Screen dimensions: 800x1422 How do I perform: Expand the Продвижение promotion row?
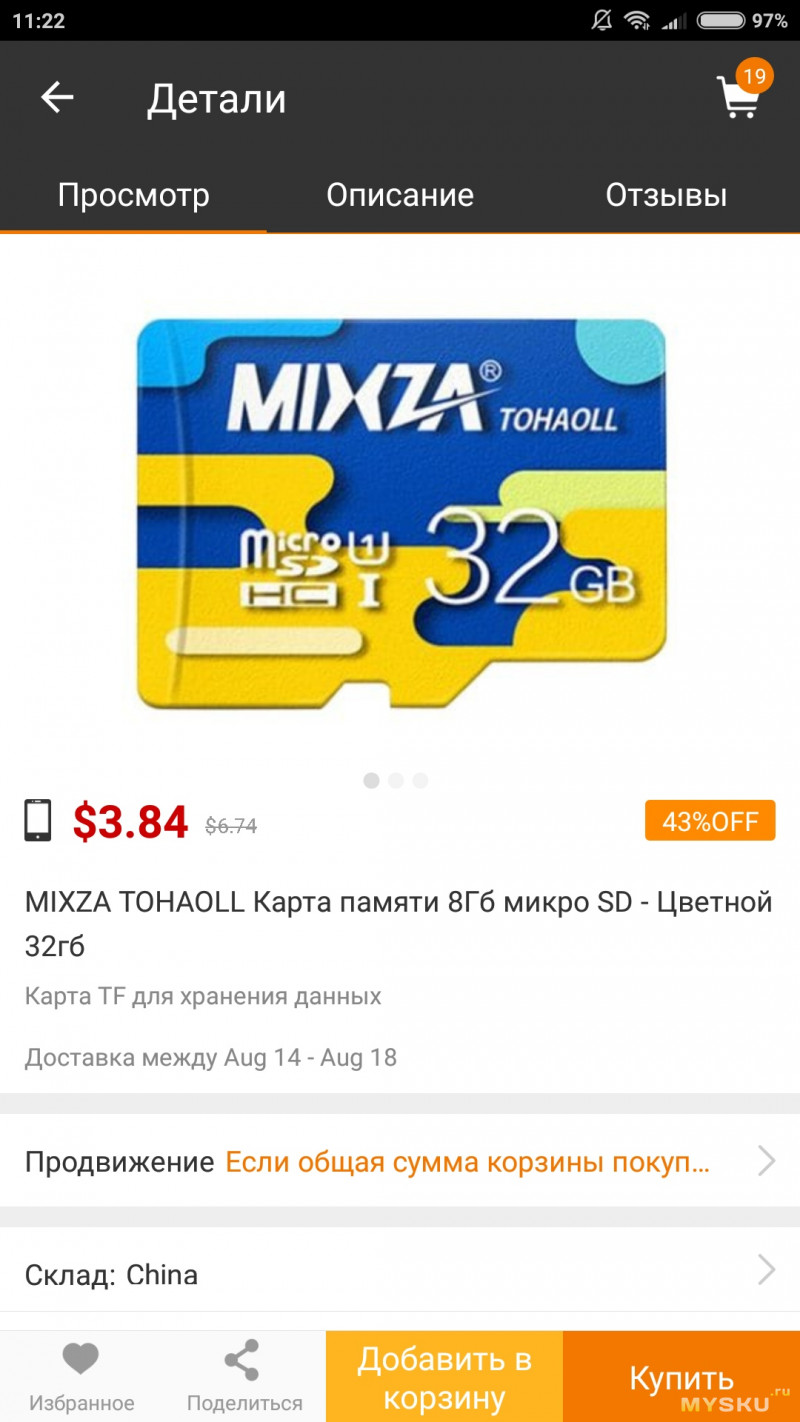click(400, 1161)
